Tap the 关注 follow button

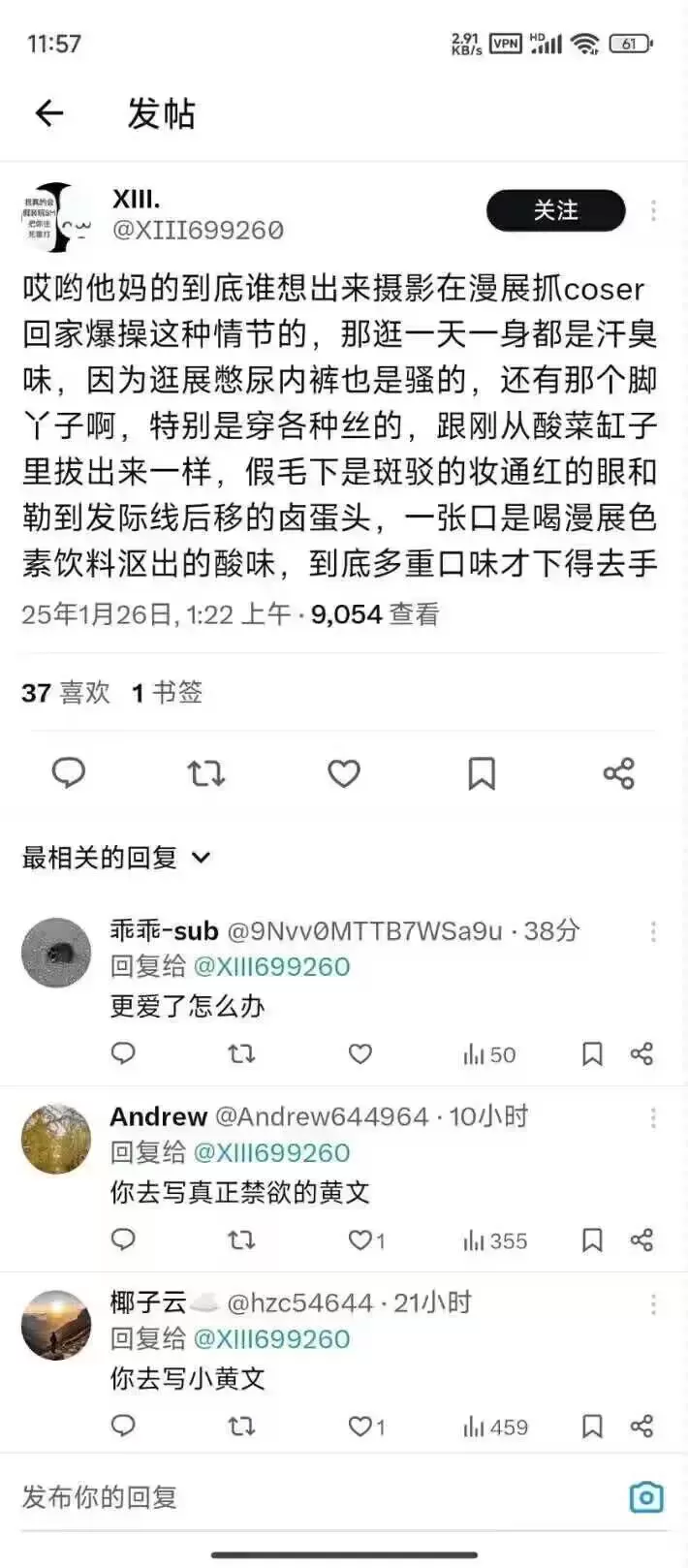[555, 210]
